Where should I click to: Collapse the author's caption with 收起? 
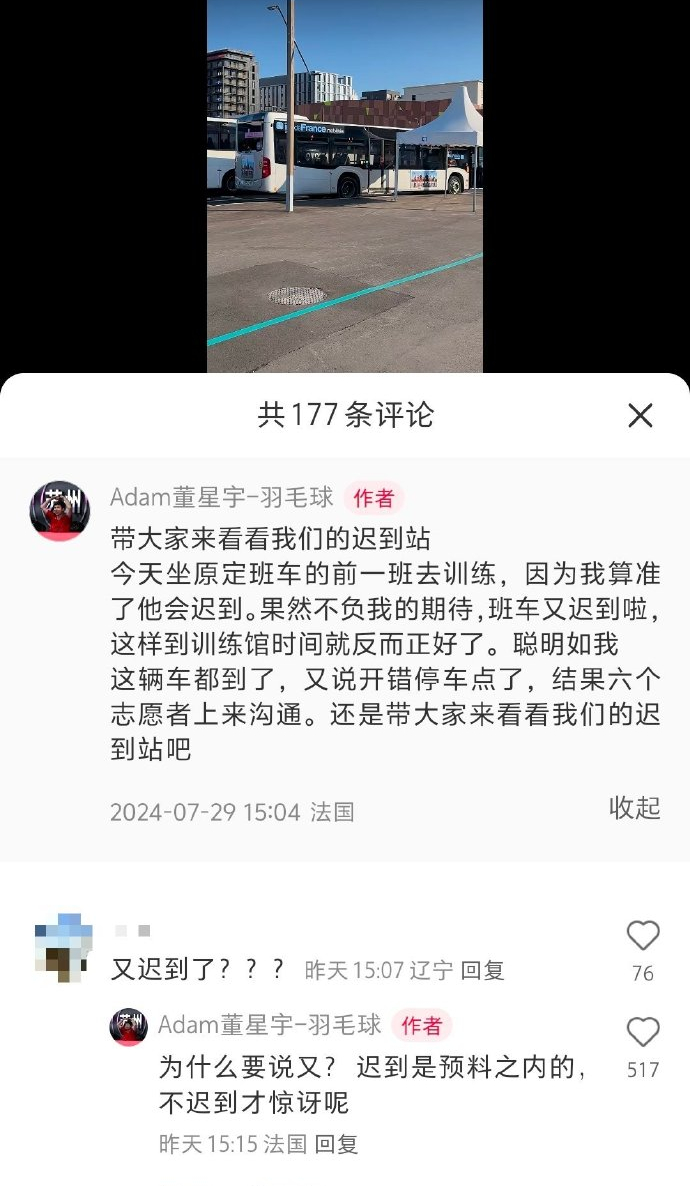[635, 808]
